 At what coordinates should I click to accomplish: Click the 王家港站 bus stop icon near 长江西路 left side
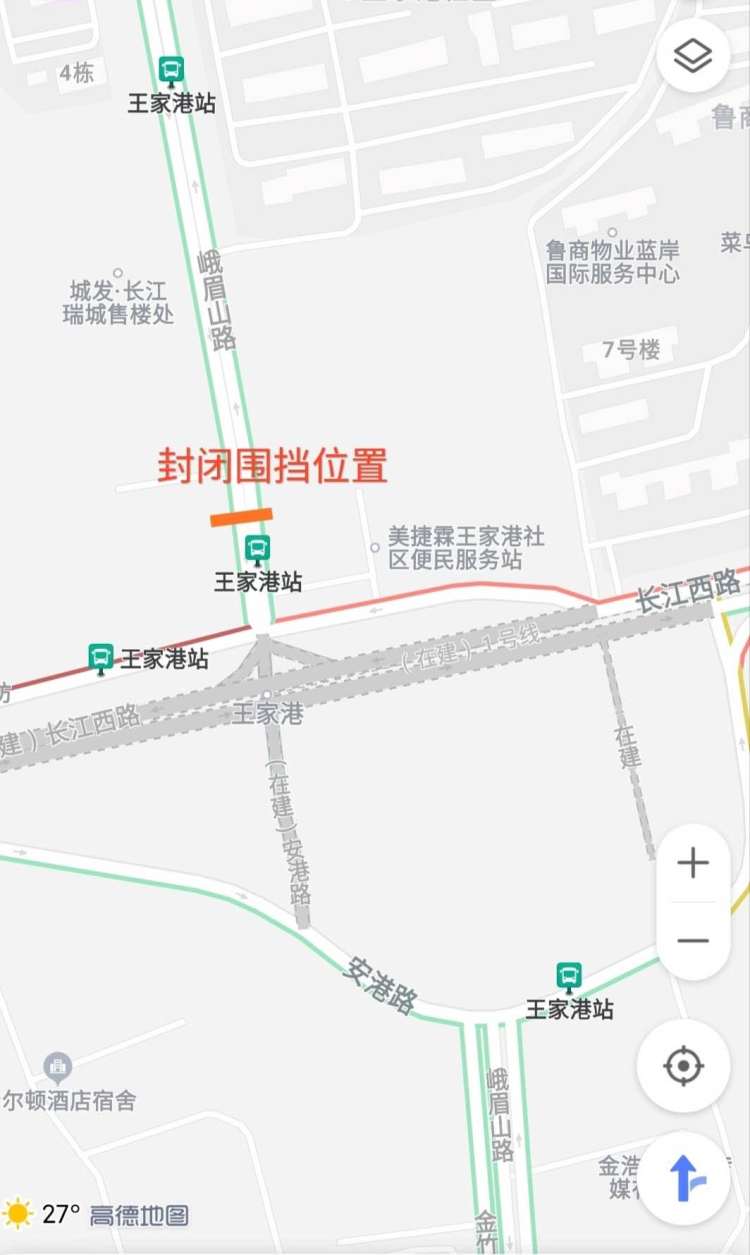(101, 655)
